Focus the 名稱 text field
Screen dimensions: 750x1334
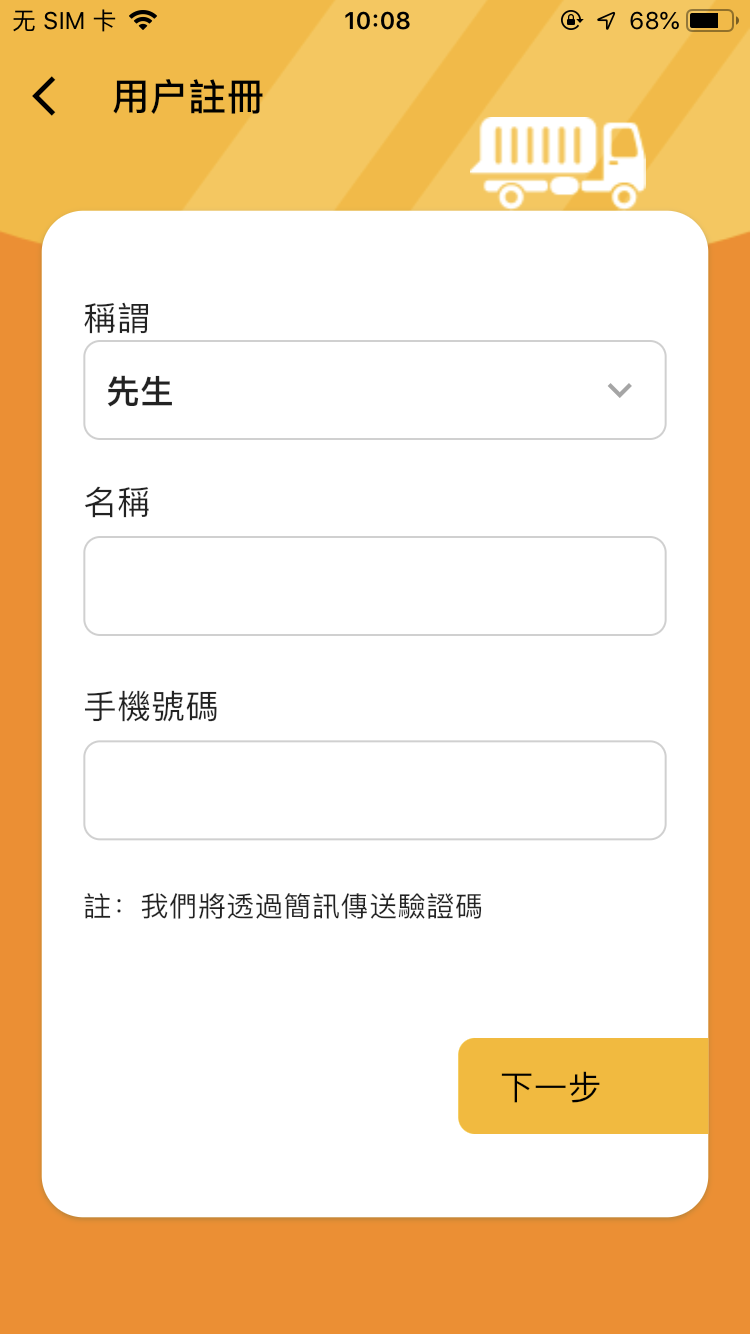(374, 586)
